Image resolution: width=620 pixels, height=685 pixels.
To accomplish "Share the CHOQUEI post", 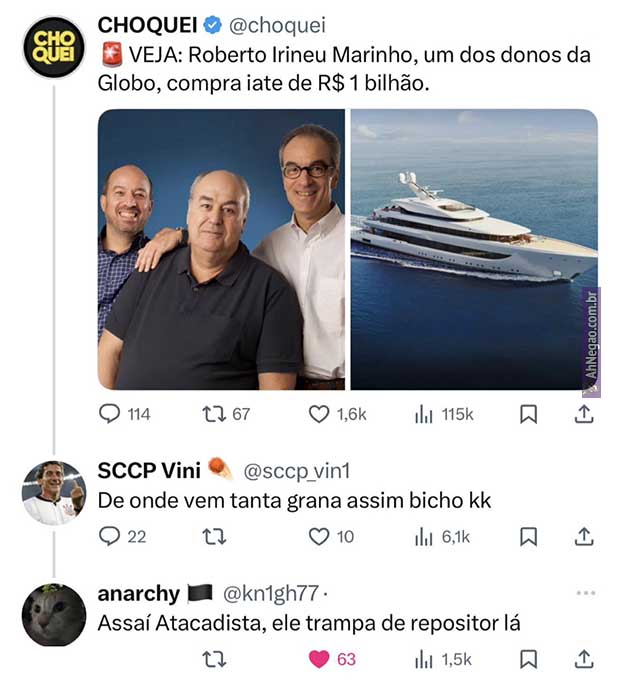I will tap(585, 414).
